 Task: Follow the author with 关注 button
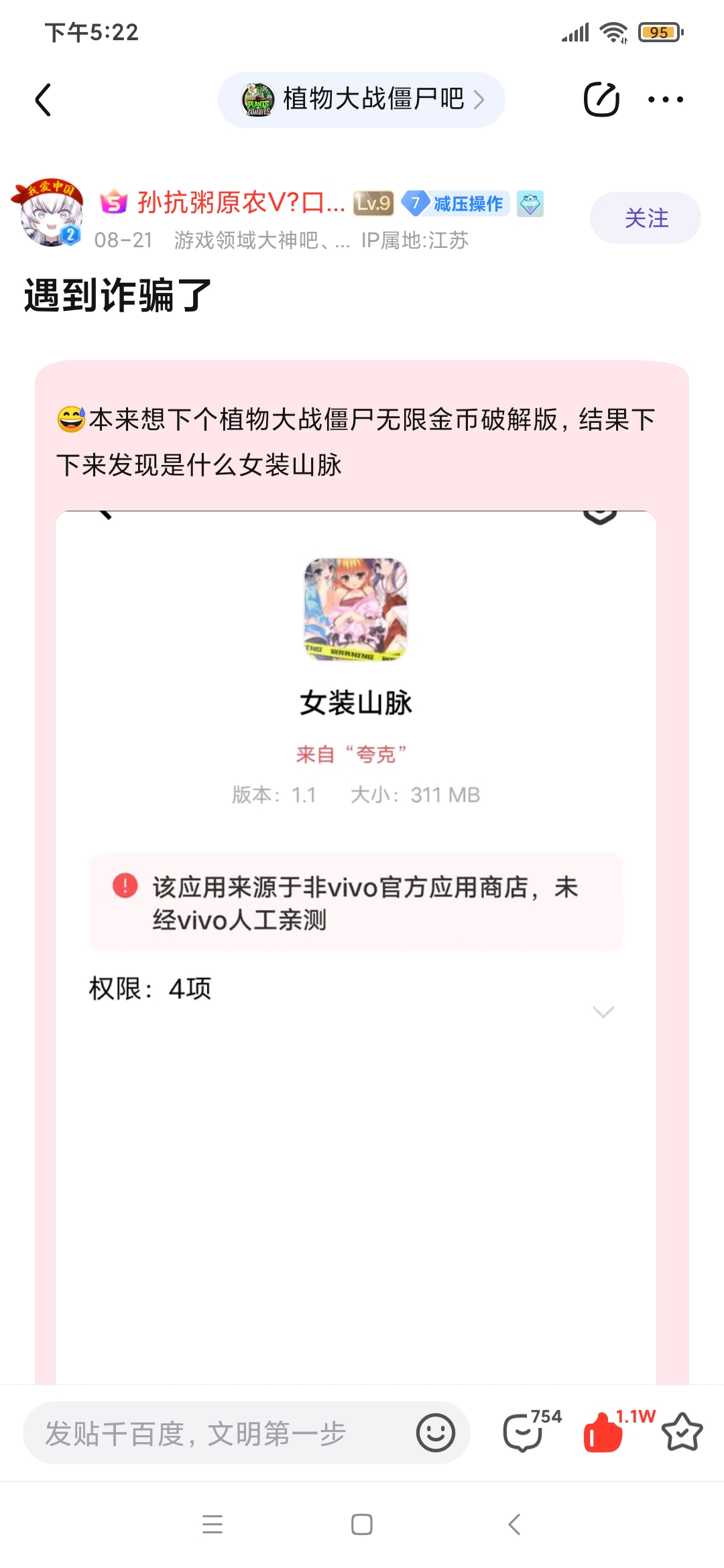click(x=645, y=218)
